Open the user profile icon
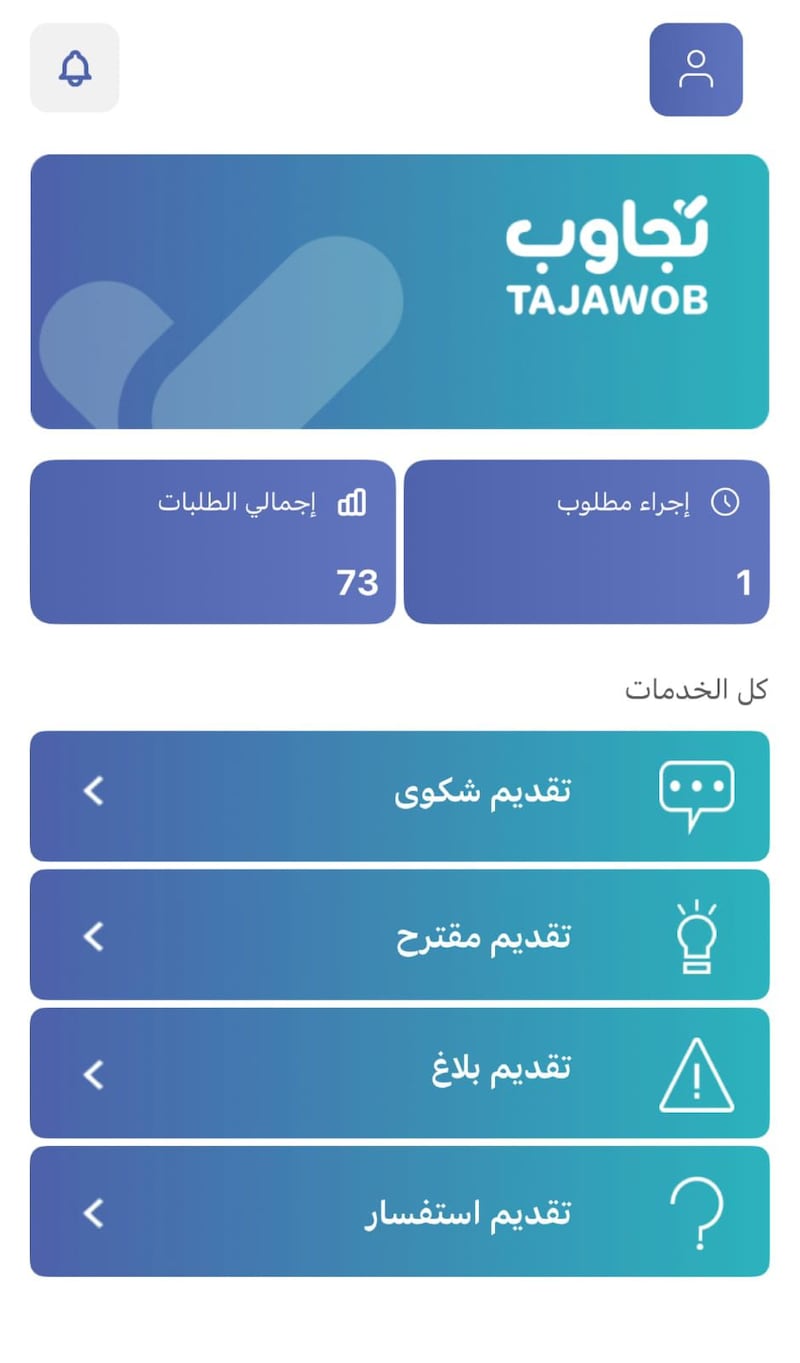The width and height of the screenshot is (800, 1363). pyautogui.click(x=696, y=70)
